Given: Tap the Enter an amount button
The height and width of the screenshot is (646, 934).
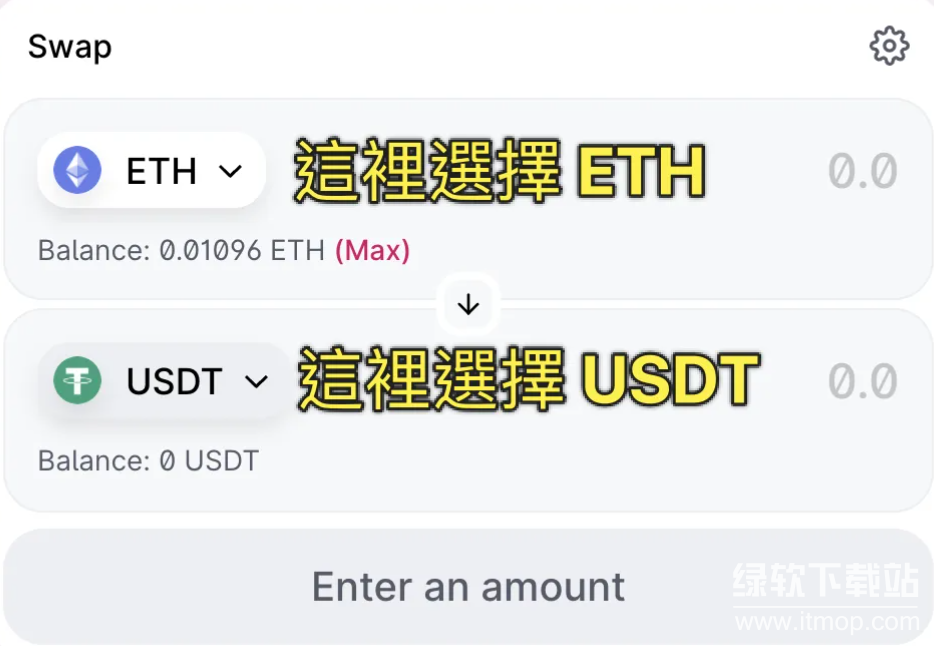Looking at the screenshot, I should pyautogui.click(x=468, y=586).
